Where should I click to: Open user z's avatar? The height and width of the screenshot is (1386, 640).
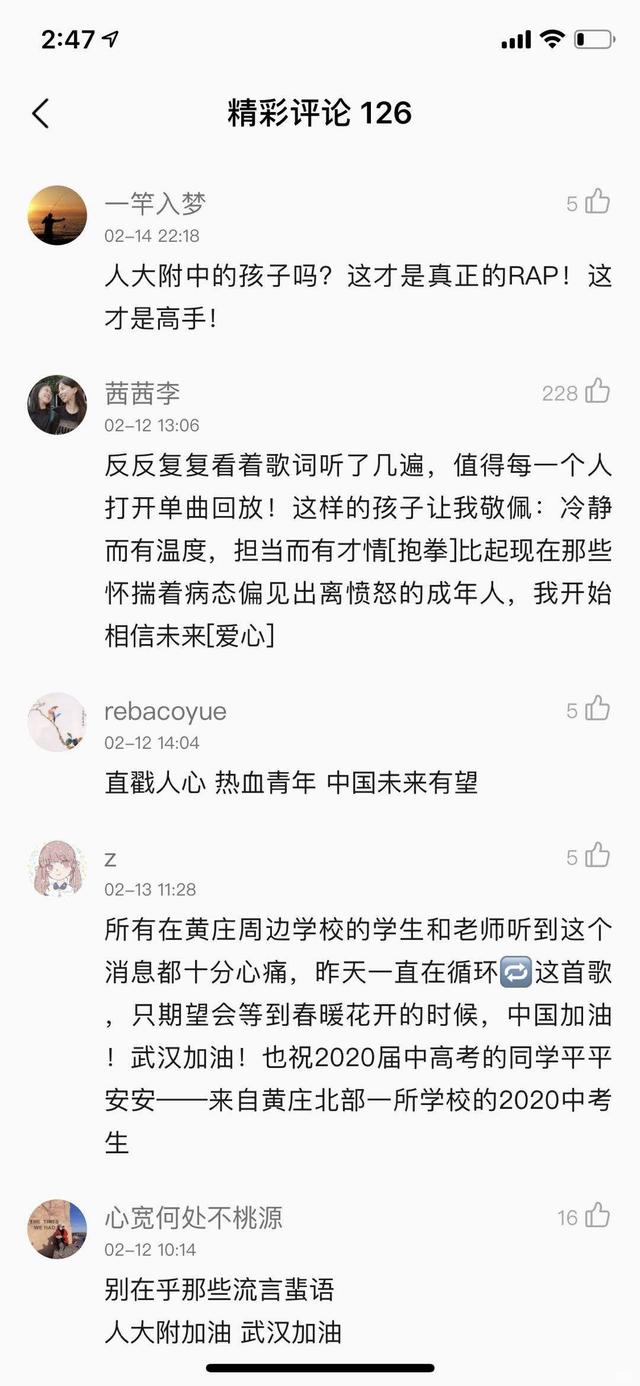point(57,869)
